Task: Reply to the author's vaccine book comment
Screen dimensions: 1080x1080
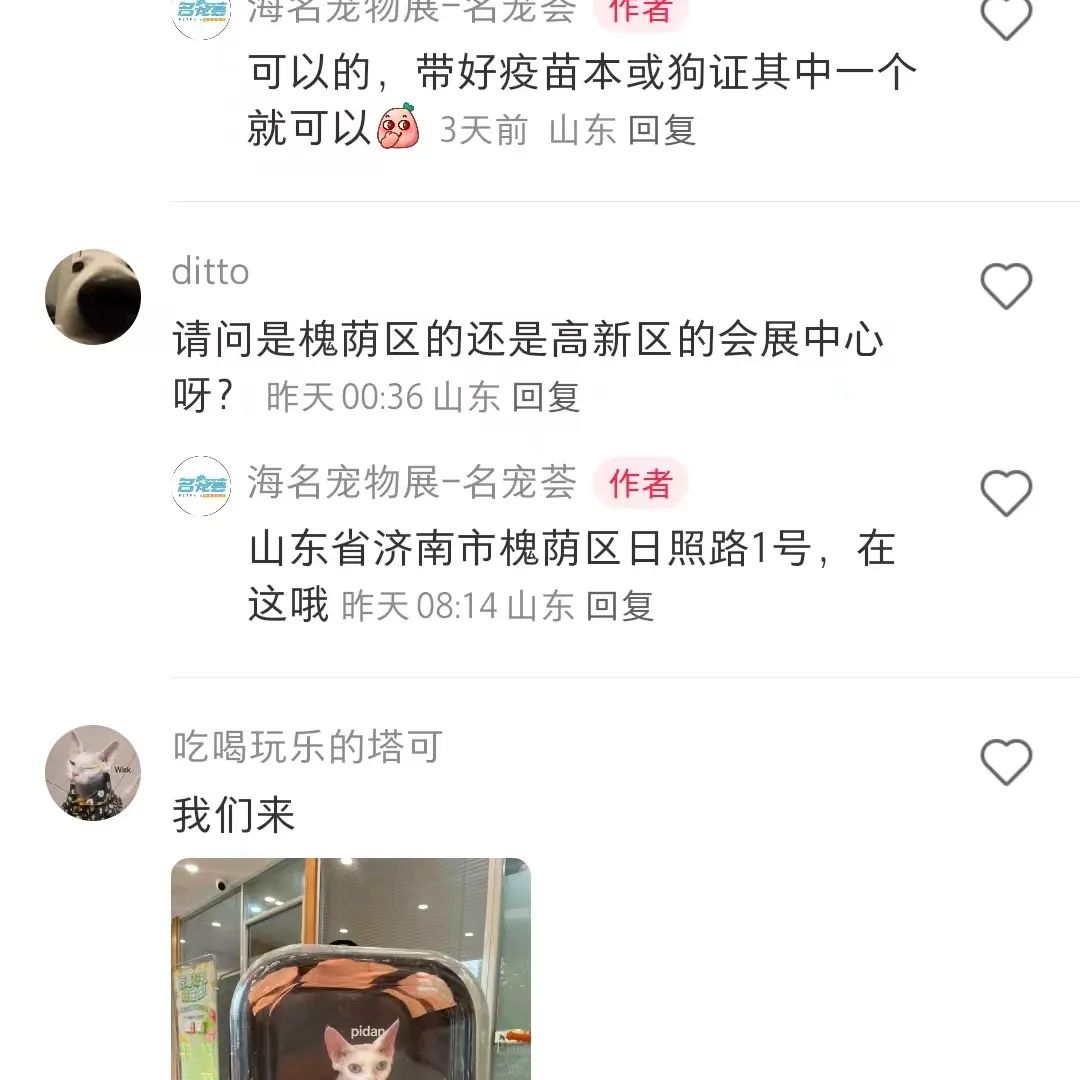Action: 662,130
